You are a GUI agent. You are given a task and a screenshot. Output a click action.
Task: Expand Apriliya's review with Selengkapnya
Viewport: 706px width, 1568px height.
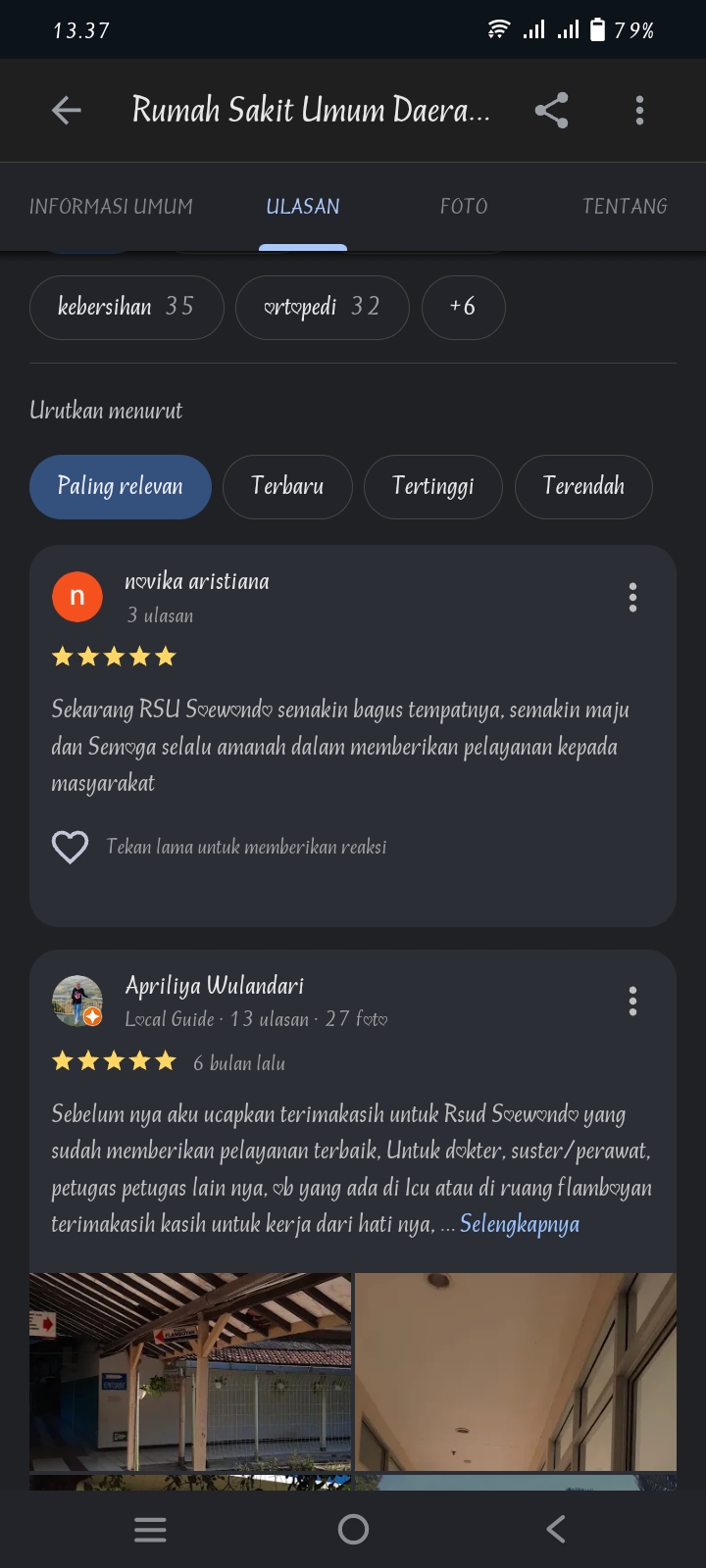pyautogui.click(x=520, y=1224)
